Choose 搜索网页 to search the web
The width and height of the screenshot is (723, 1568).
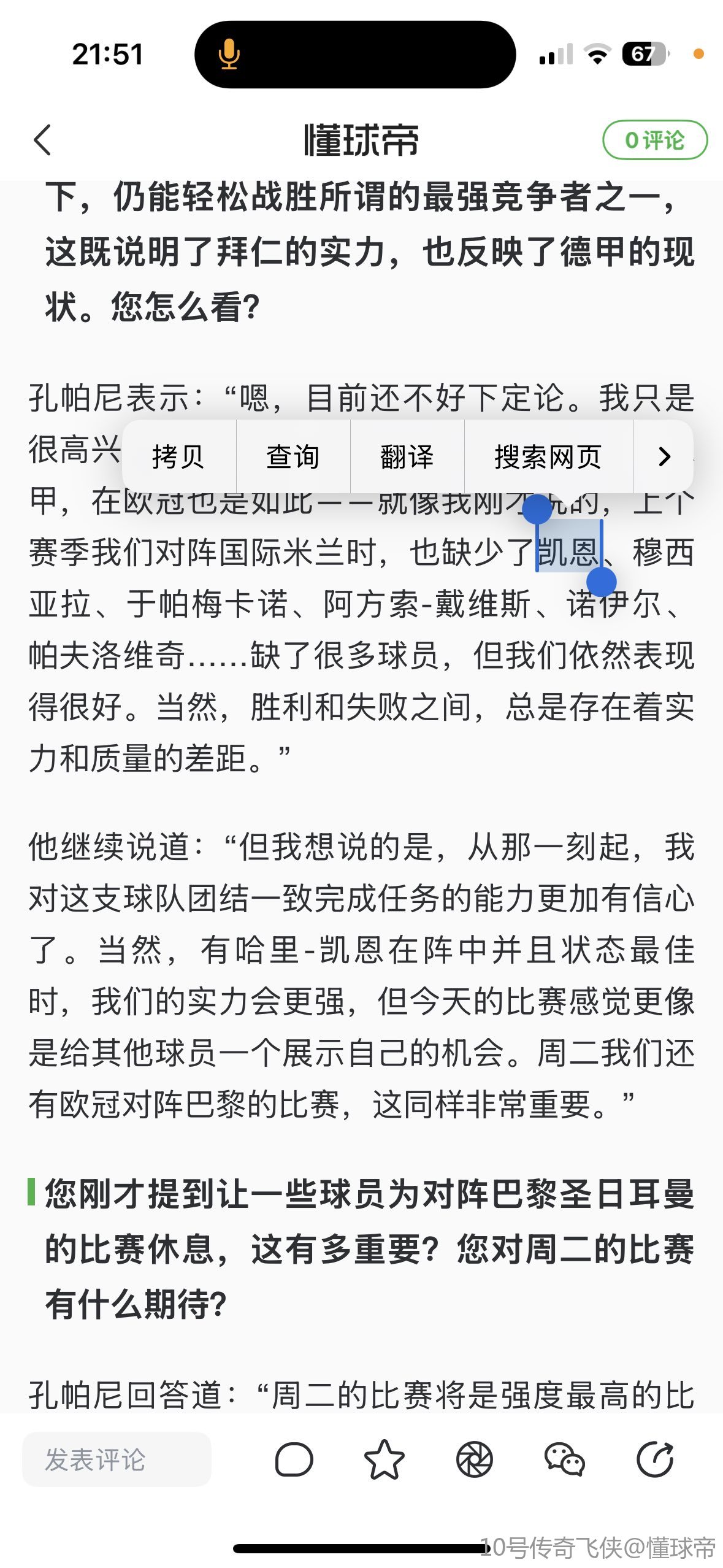coord(548,457)
